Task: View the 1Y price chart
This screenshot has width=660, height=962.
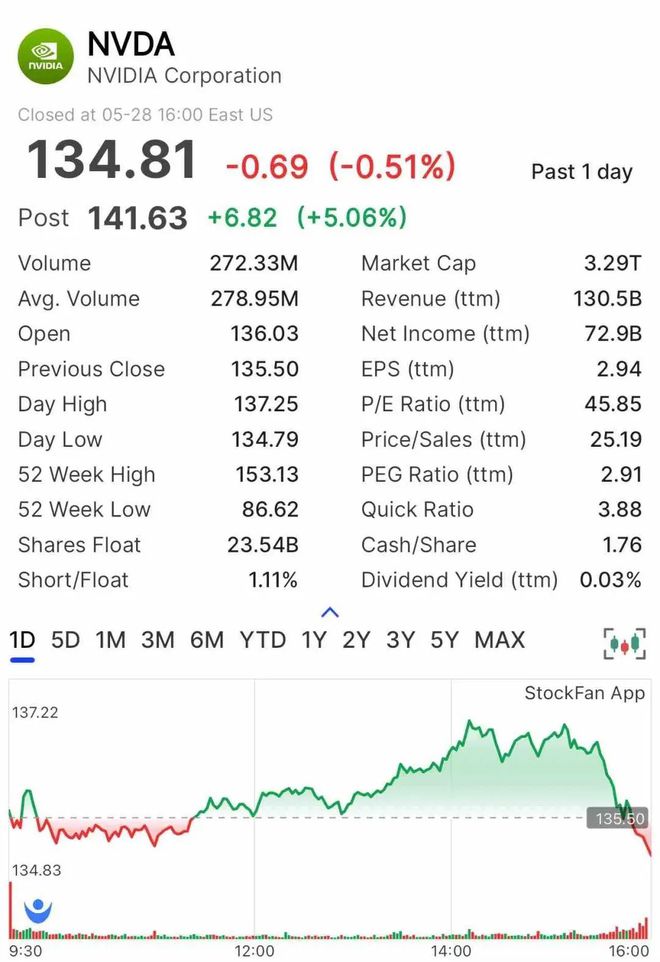Action: click(314, 640)
